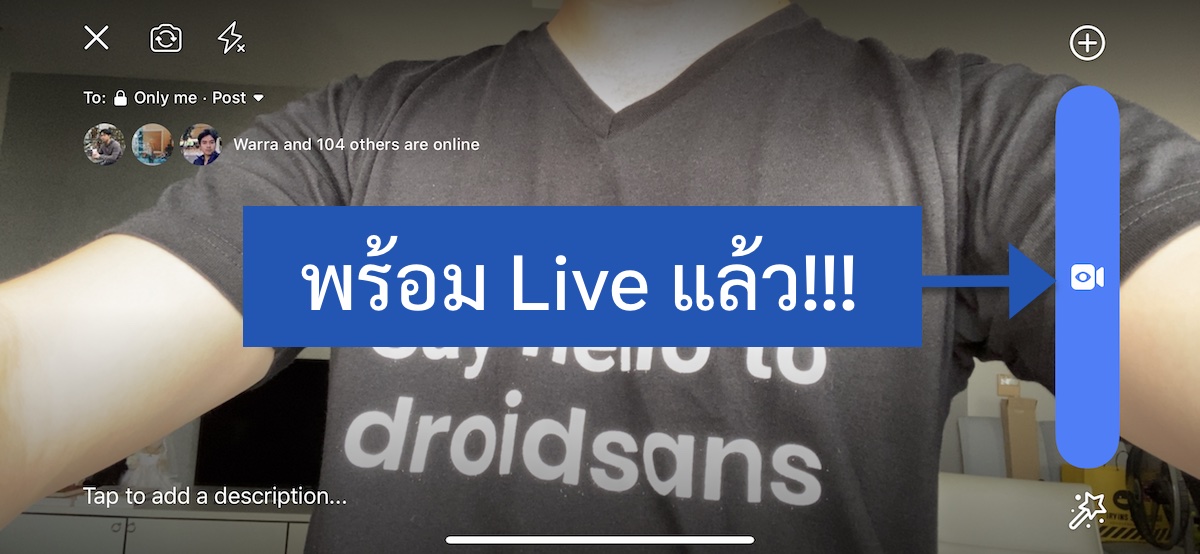Close the live video setup
Viewport: 1200px width, 554px height.
[96, 39]
